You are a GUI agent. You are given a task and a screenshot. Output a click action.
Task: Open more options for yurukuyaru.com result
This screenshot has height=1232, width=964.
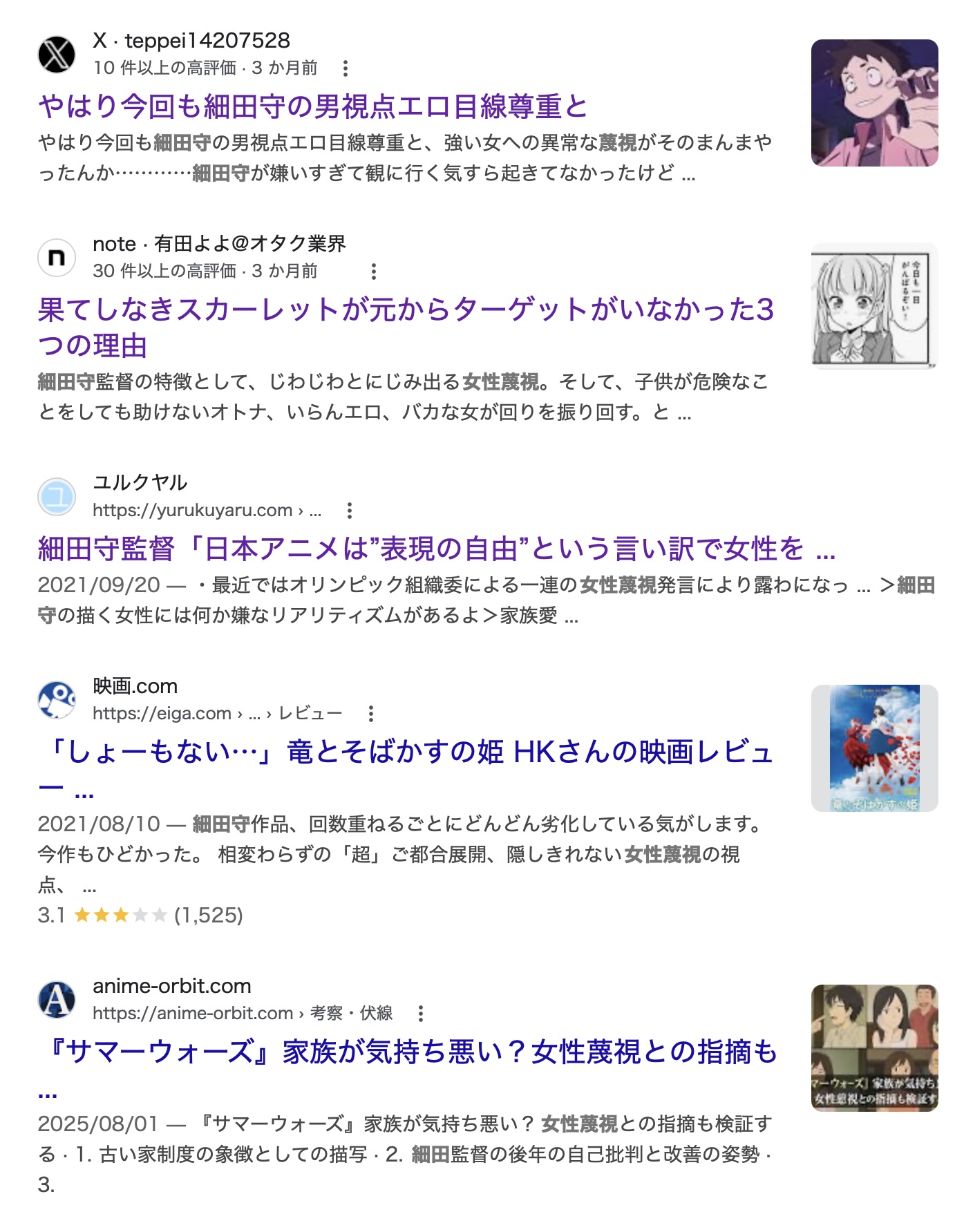(350, 510)
